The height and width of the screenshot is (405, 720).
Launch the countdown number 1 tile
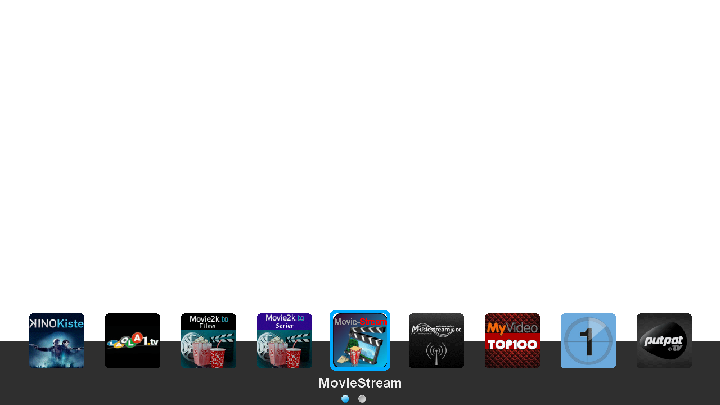[x=588, y=341]
